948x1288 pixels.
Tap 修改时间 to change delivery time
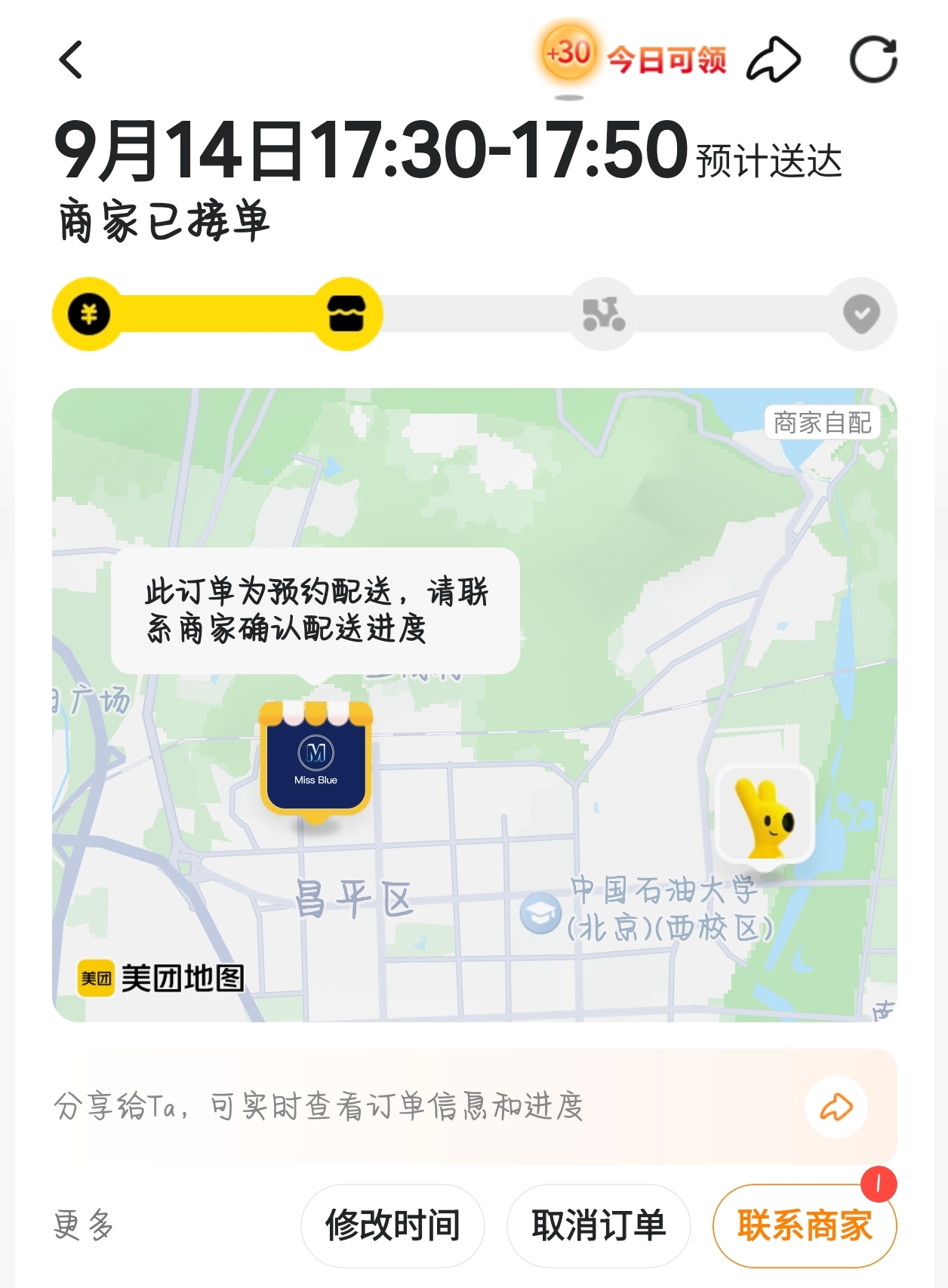tap(392, 1225)
